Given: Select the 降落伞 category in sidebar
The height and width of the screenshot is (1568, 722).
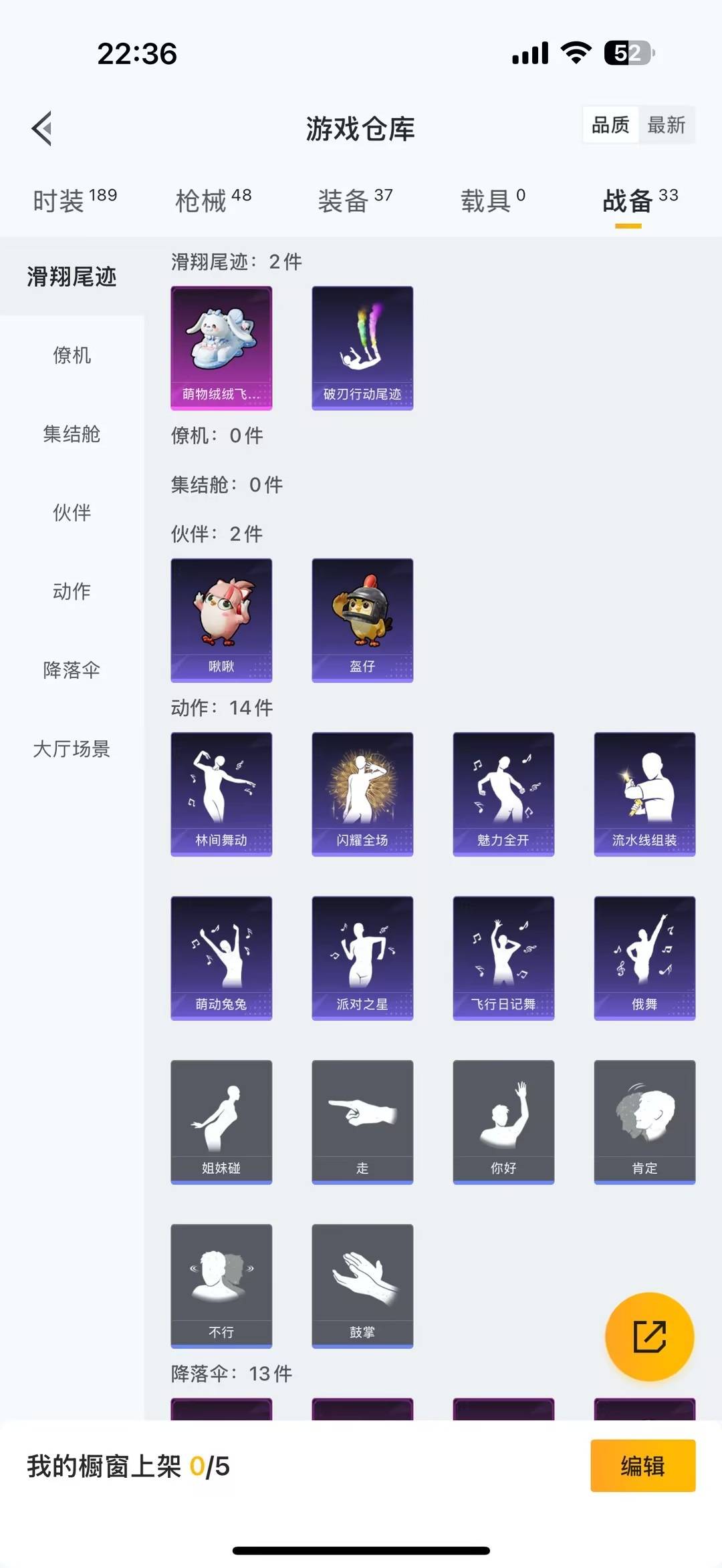Looking at the screenshot, I should [x=72, y=670].
